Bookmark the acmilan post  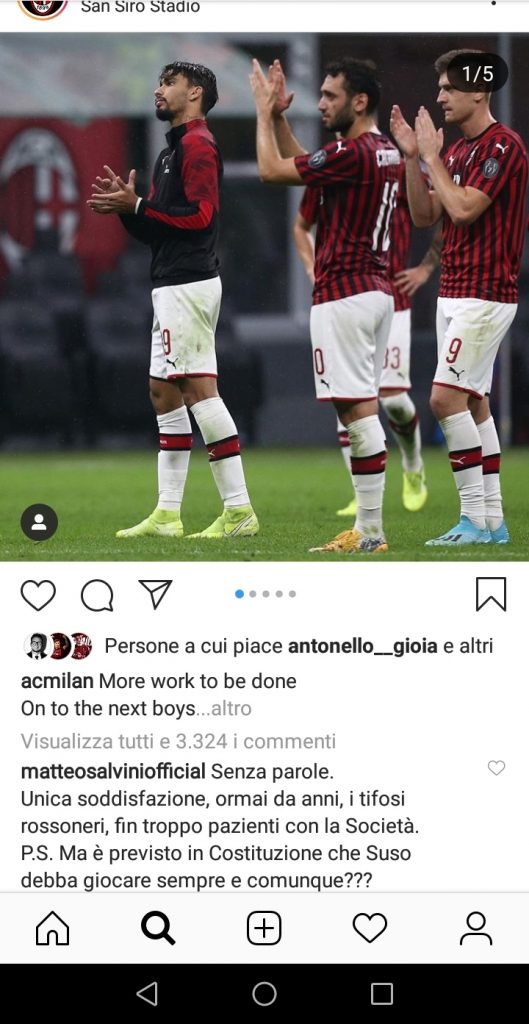pyautogui.click(x=491, y=594)
